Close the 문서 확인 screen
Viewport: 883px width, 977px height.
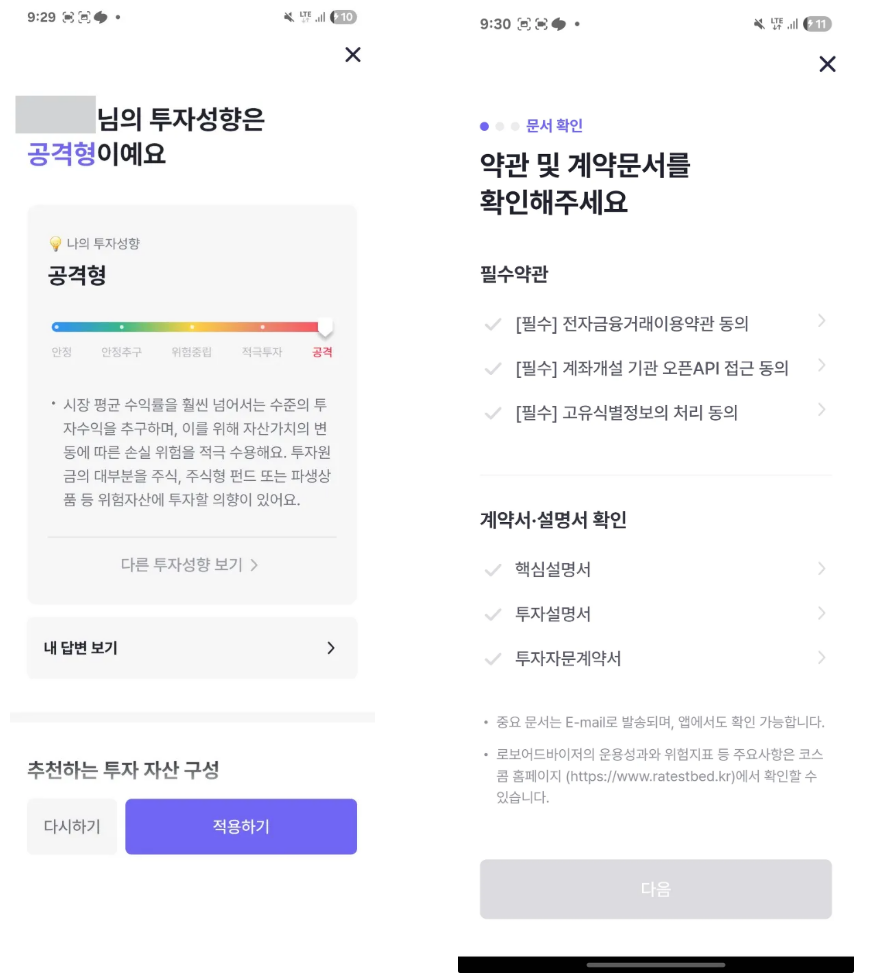[x=827, y=65]
